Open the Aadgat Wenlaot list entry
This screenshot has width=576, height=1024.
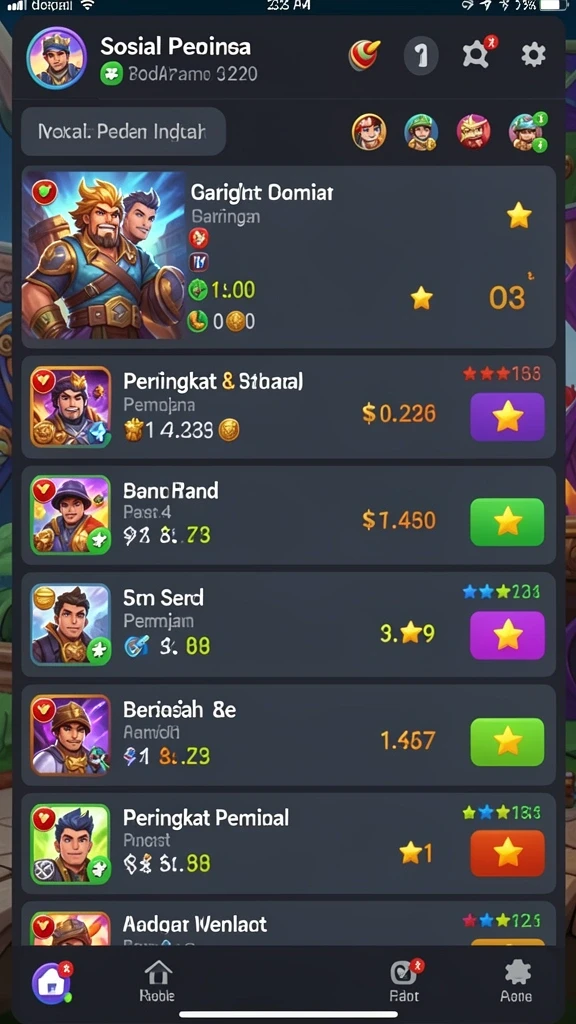pos(289,924)
